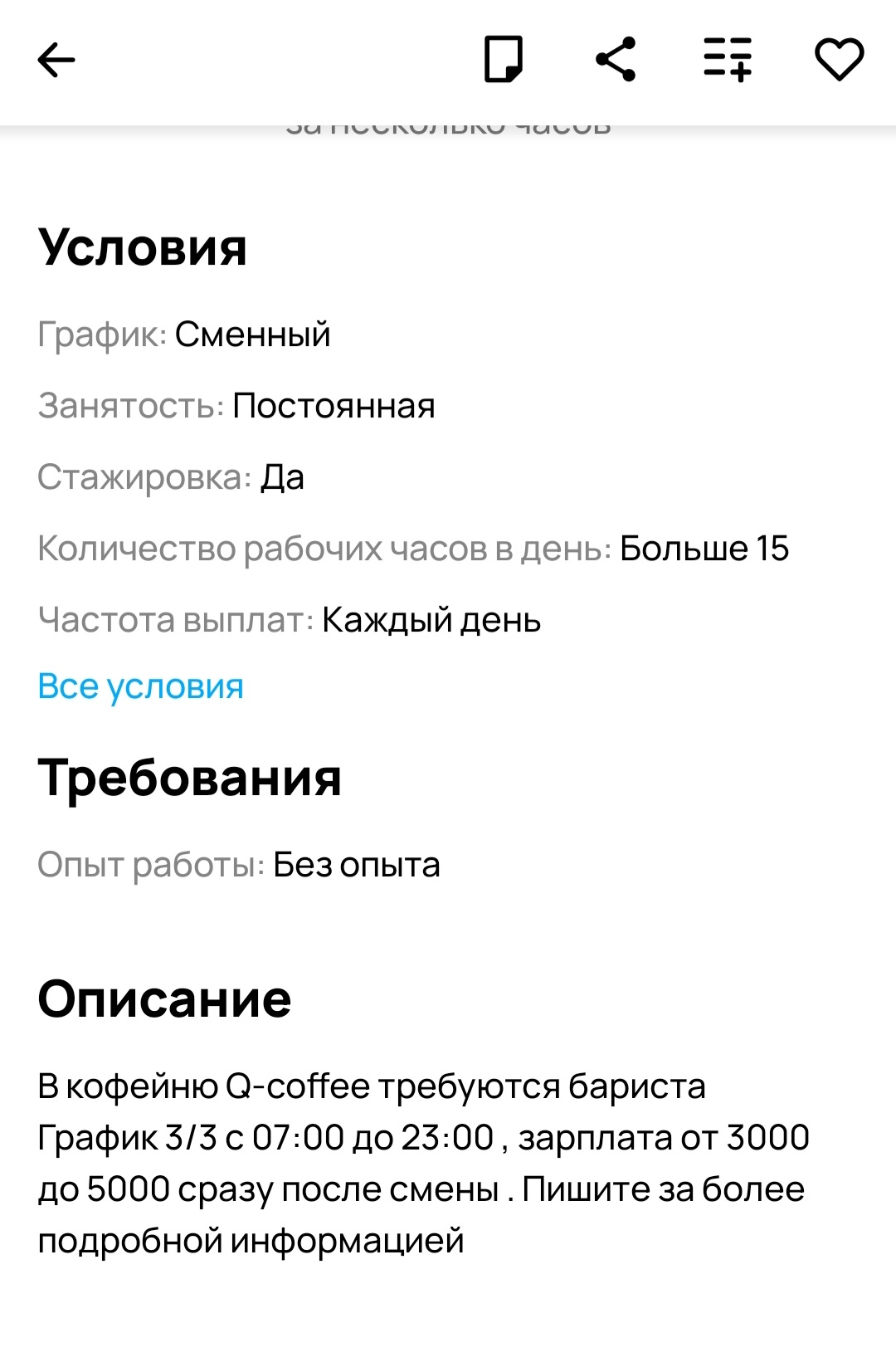Add a note to this job listing
Viewport: 896px width, 1362px height.
click(x=504, y=59)
